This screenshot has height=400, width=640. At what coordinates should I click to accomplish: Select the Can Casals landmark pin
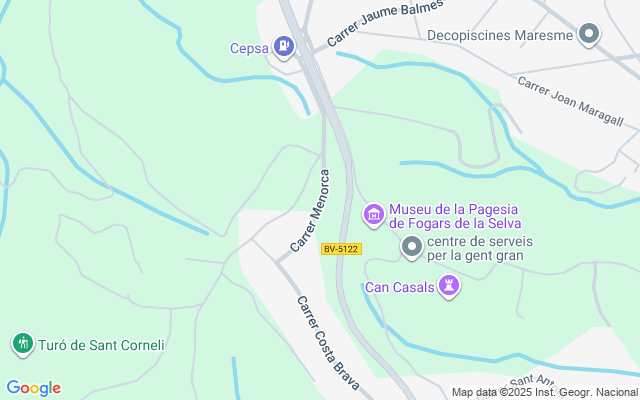tap(451, 288)
